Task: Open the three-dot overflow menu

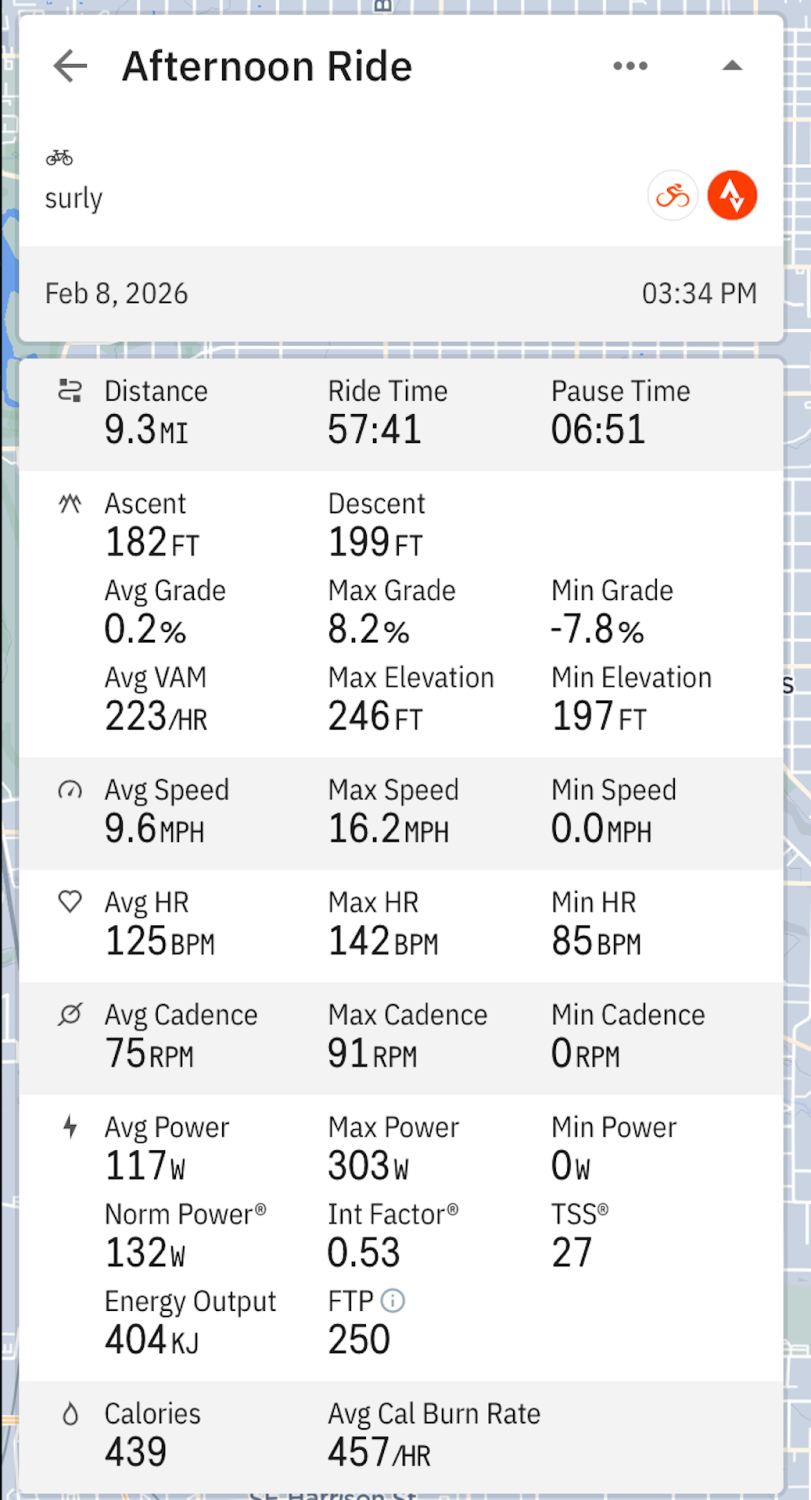Action: tap(631, 65)
